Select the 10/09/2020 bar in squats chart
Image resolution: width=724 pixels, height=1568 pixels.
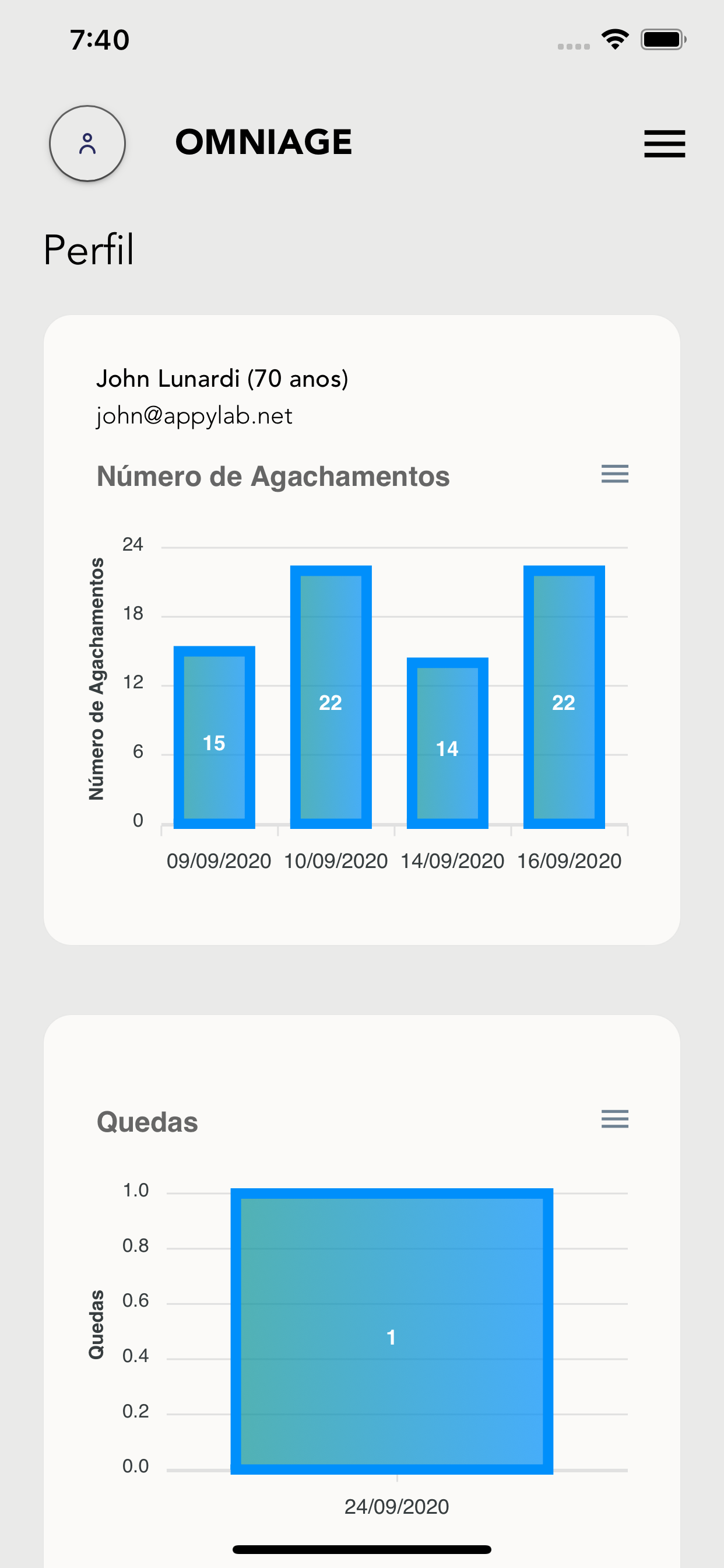[331, 697]
